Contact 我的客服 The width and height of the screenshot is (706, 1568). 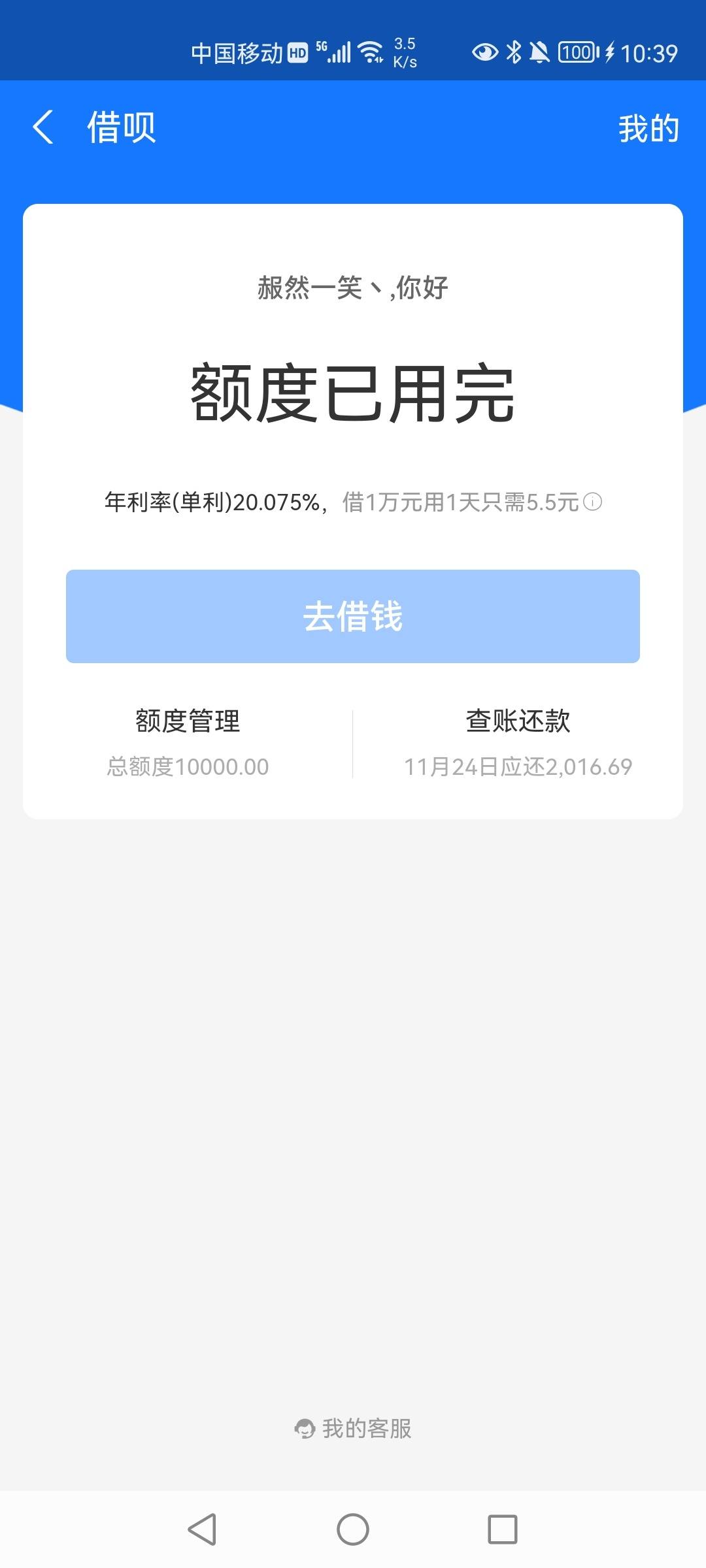(x=353, y=1428)
